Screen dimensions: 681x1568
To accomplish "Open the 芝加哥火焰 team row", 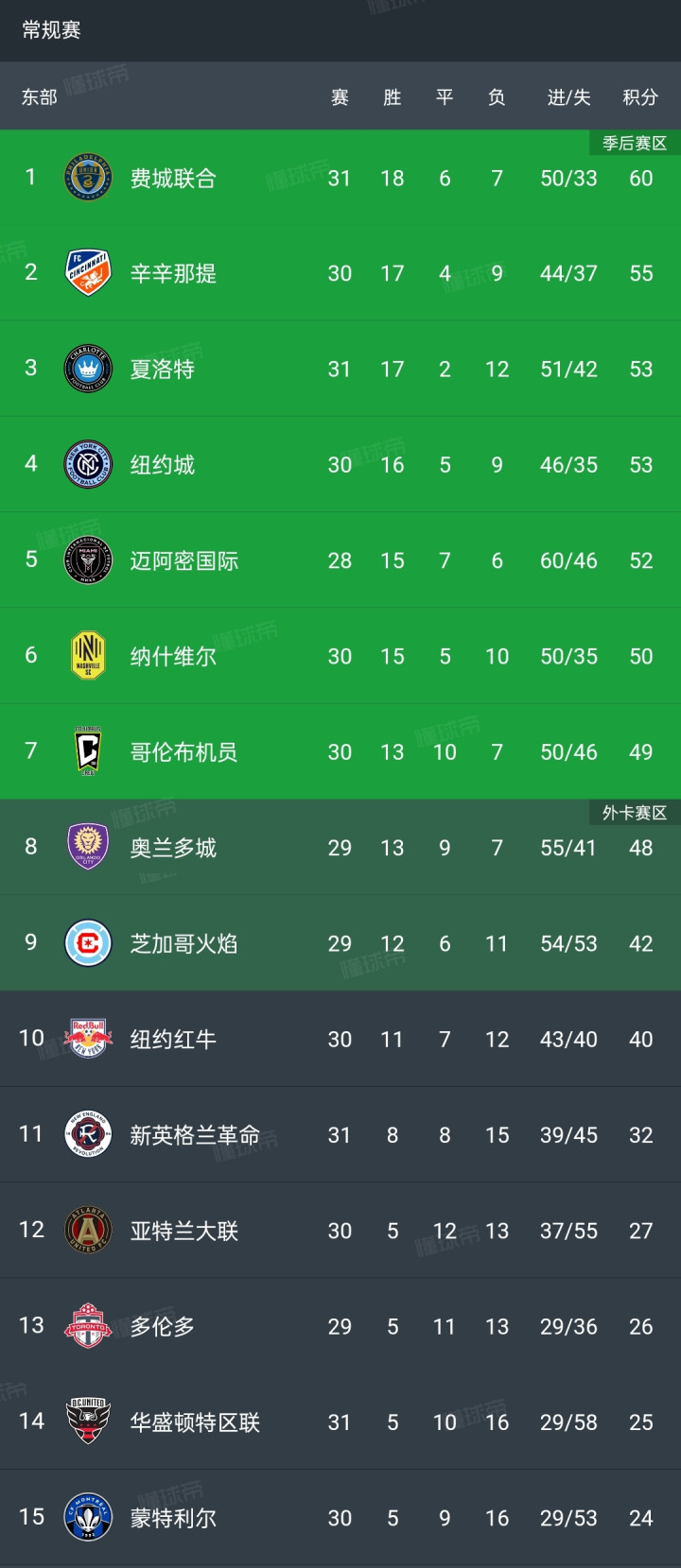I will [340, 943].
